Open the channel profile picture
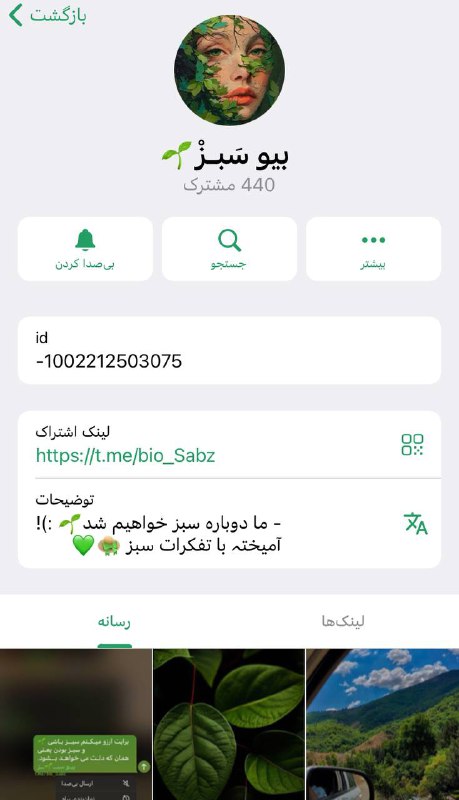Screen dimensions: 459x800 tap(230, 70)
